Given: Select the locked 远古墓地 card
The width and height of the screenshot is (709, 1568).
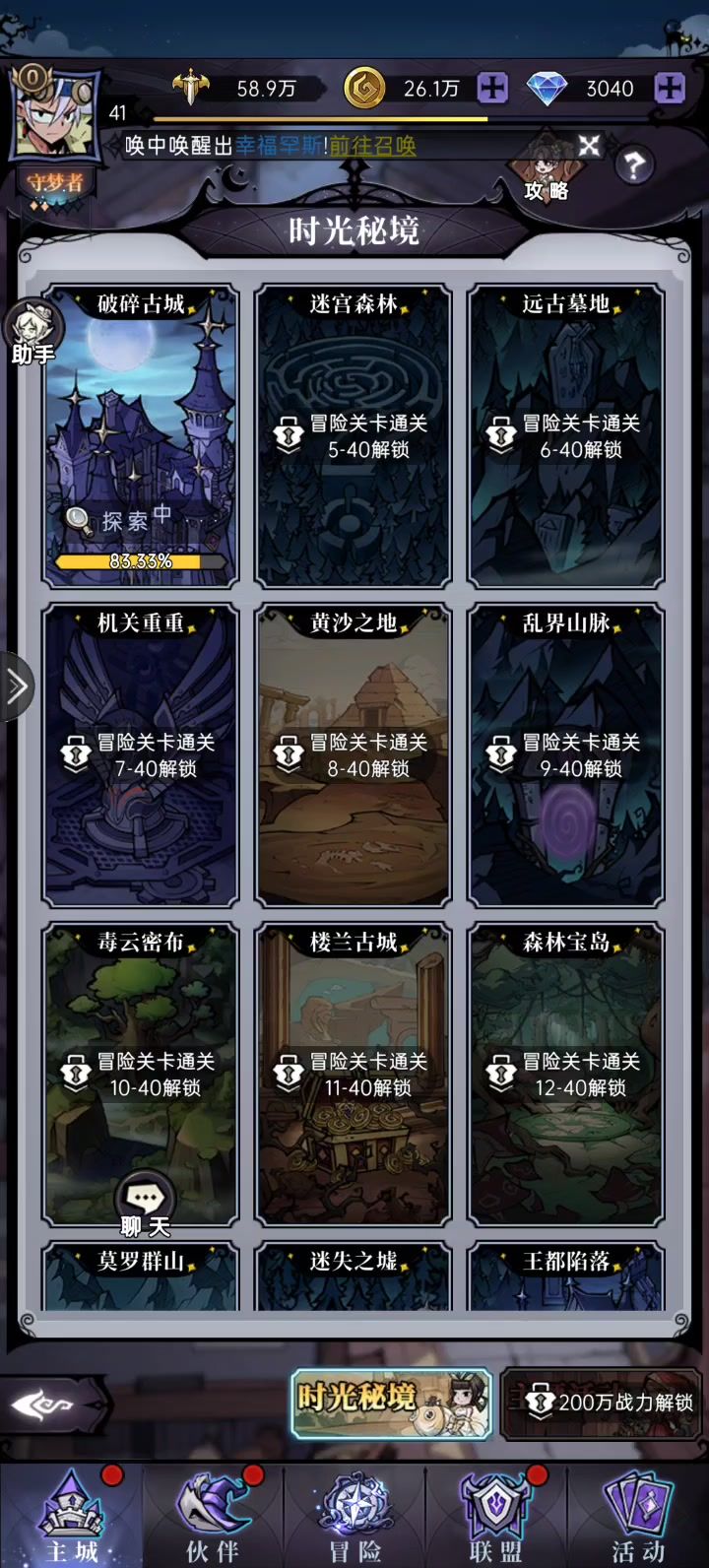Looking at the screenshot, I should tap(566, 438).
